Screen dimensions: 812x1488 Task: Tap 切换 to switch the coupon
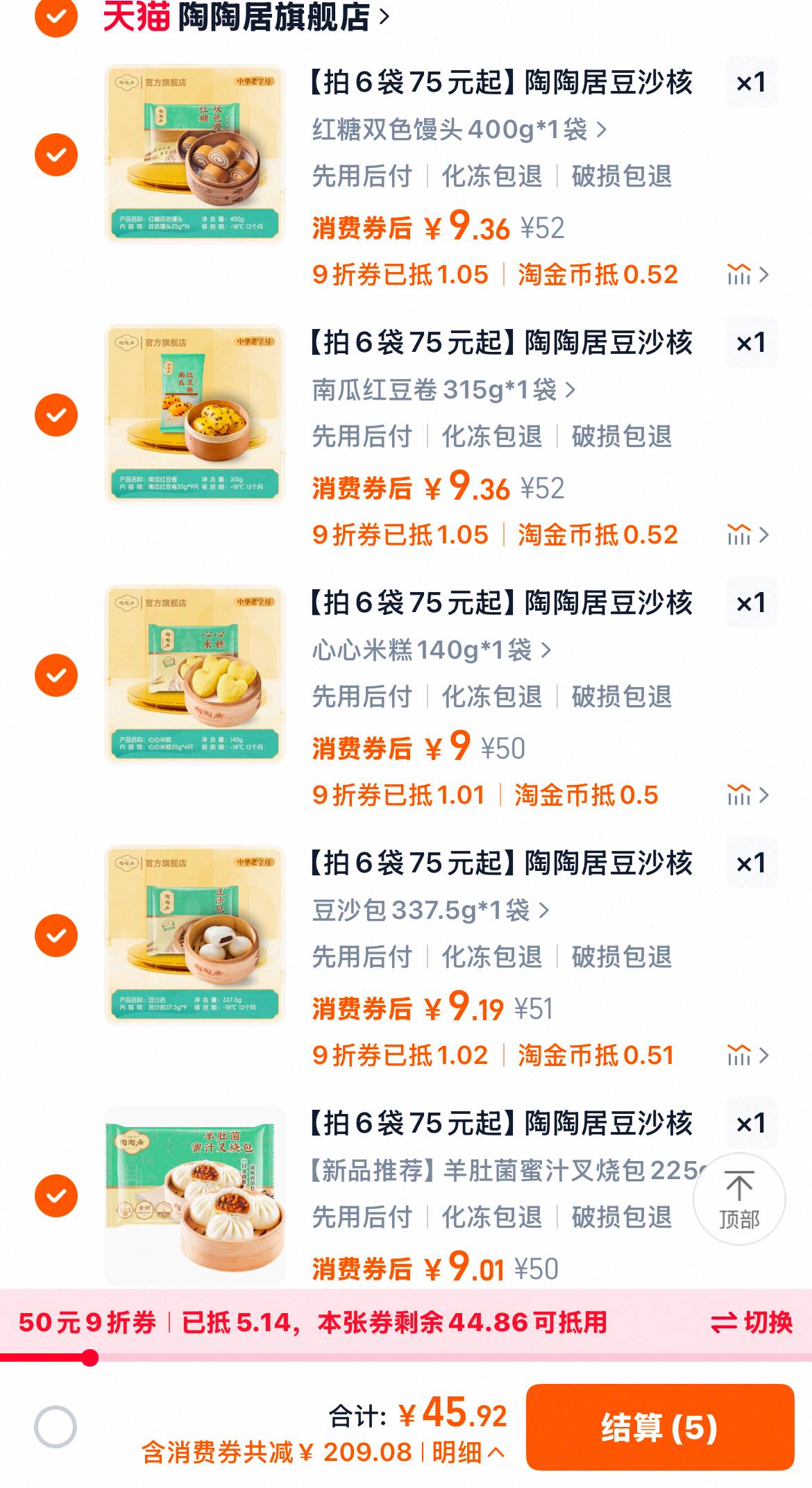click(x=752, y=1322)
